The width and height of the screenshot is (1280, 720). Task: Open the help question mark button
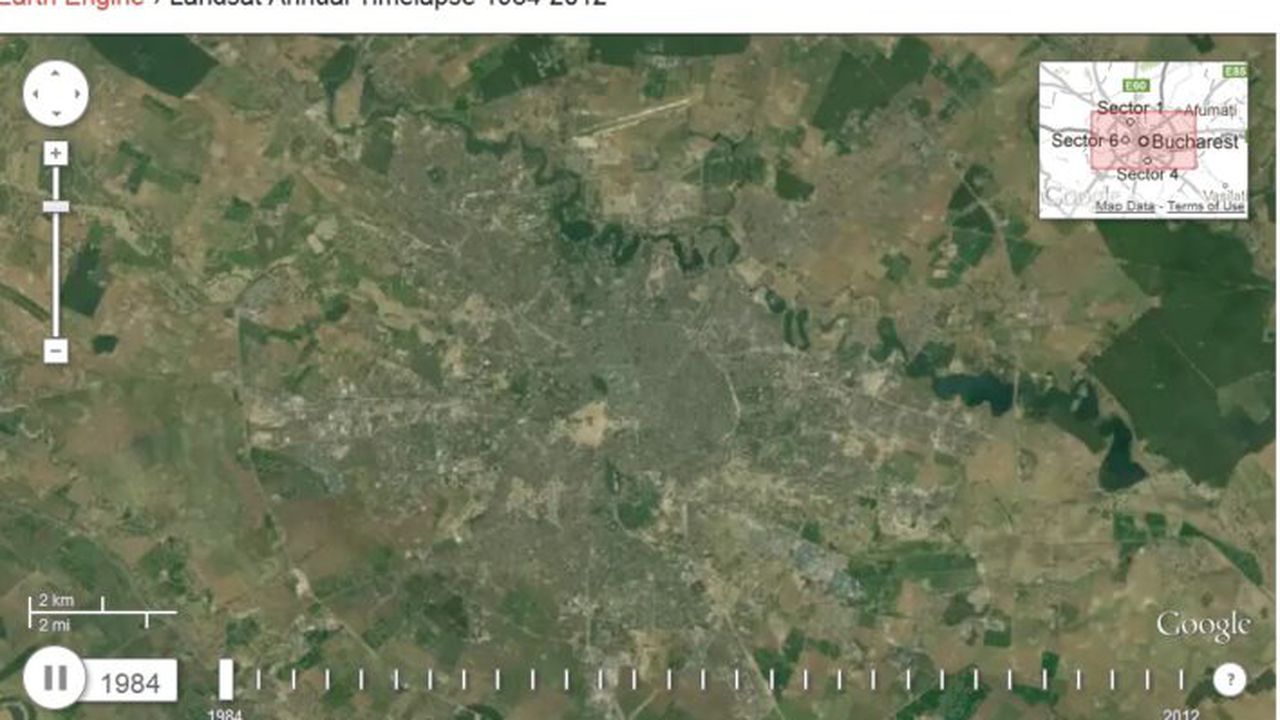coord(1229,680)
